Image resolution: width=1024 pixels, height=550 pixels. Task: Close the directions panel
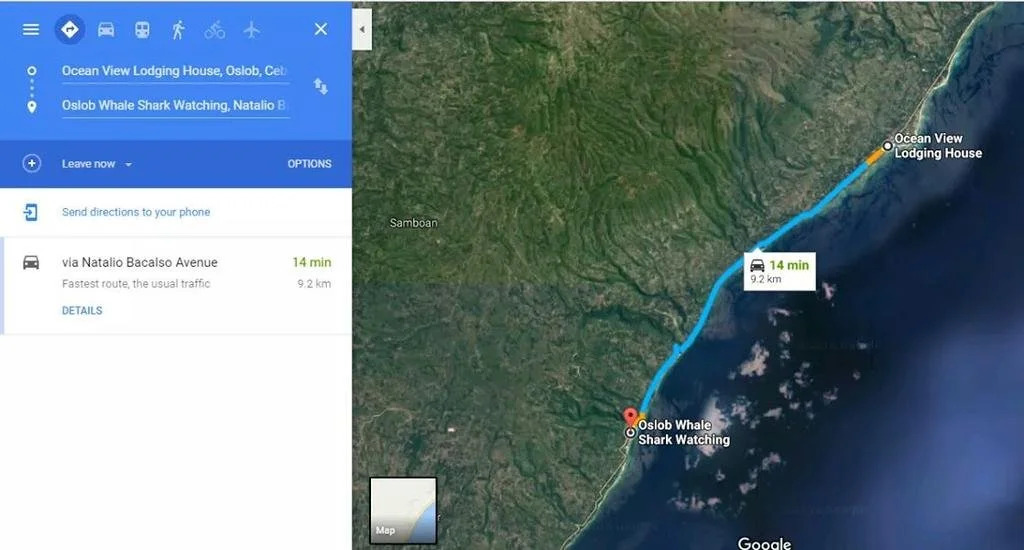pos(321,29)
